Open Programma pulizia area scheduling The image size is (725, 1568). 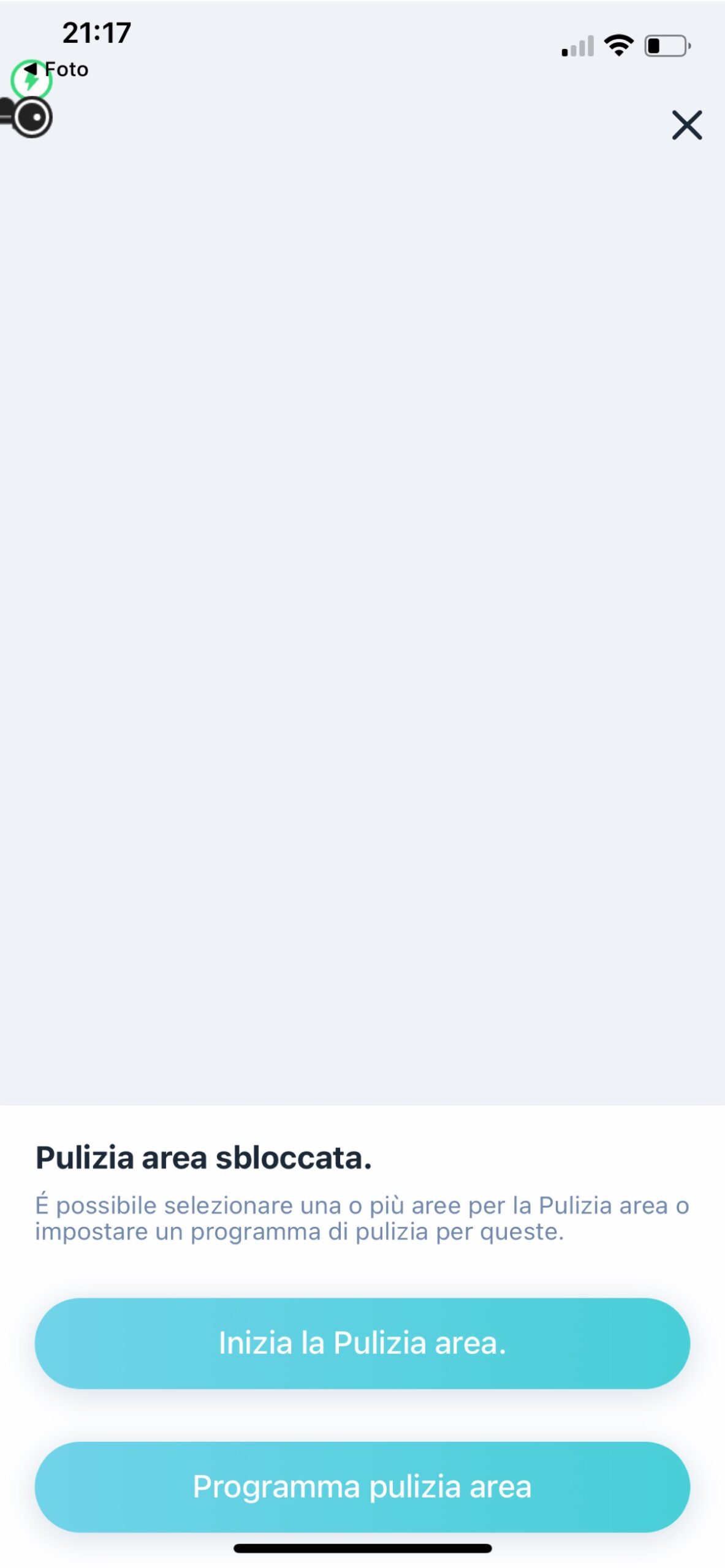coord(362,1486)
